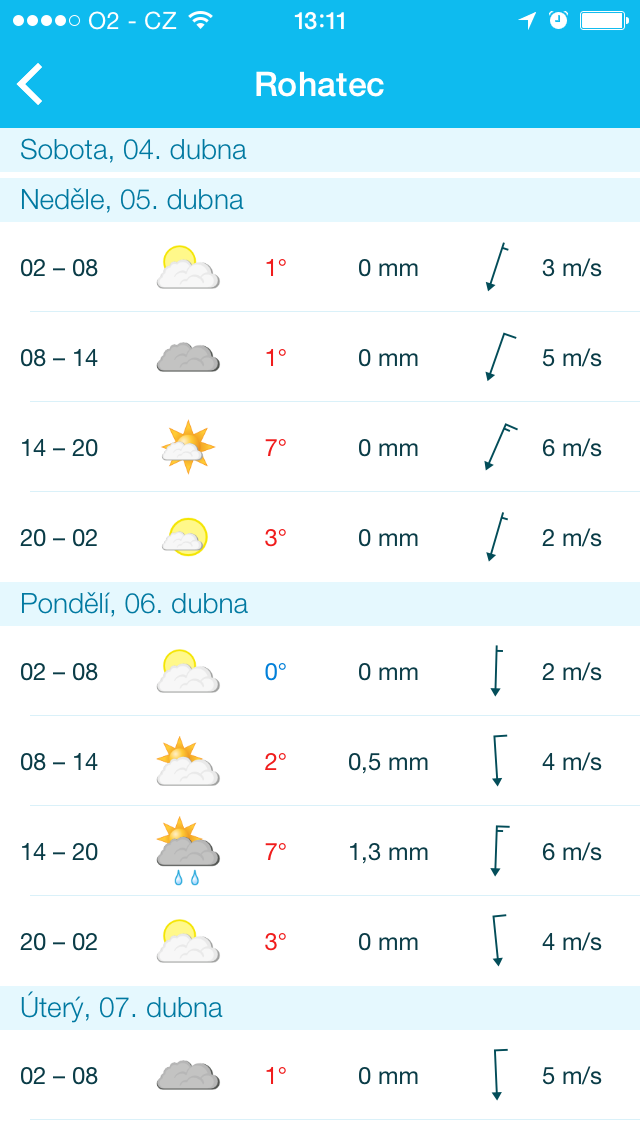The height and width of the screenshot is (1136, 640).
Task: Collapse the Pondělí, 06. dubna section
Action: (x=320, y=604)
